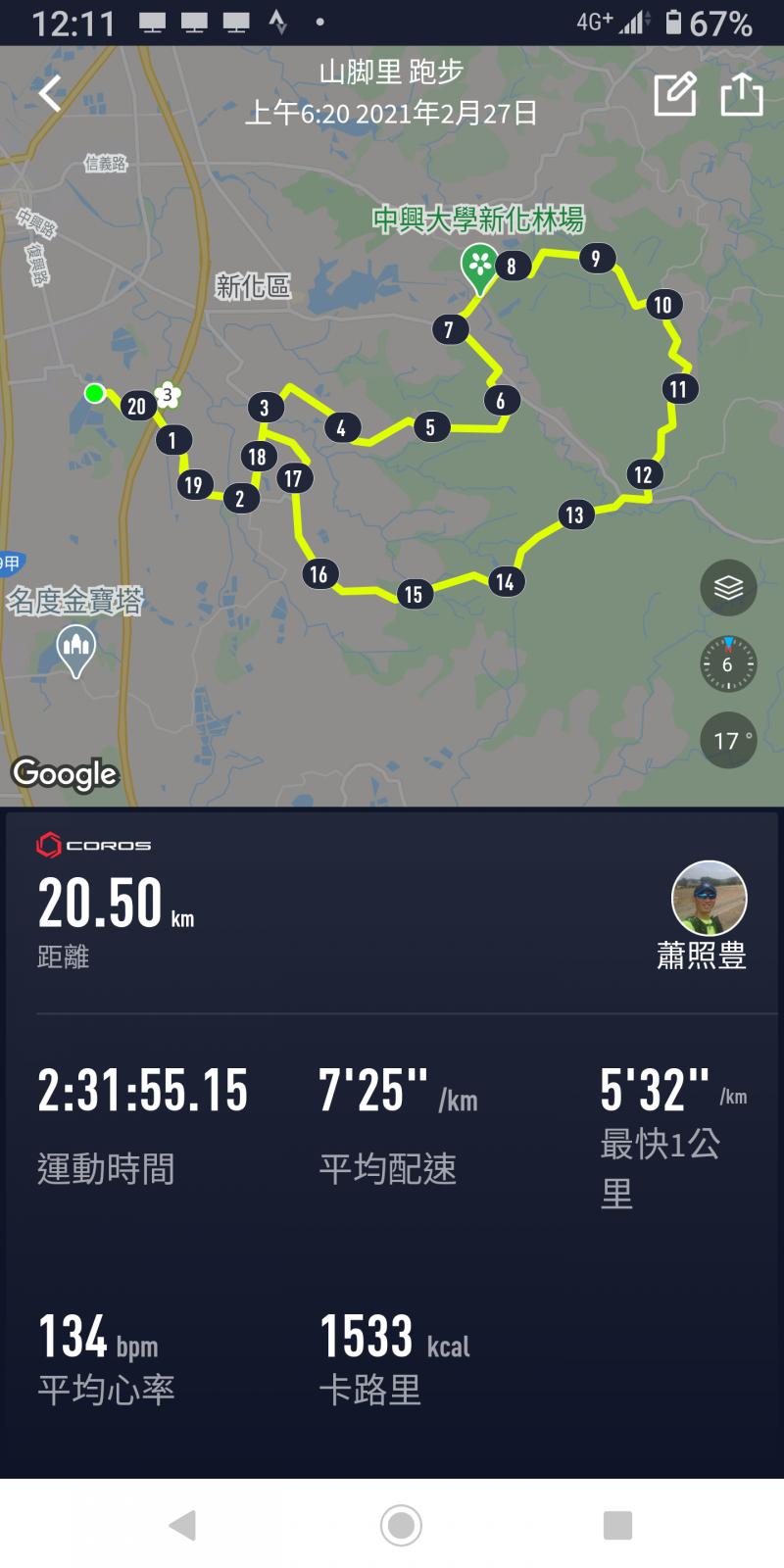Open the recent apps button
The image size is (784, 1568).
(x=617, y=1525)
